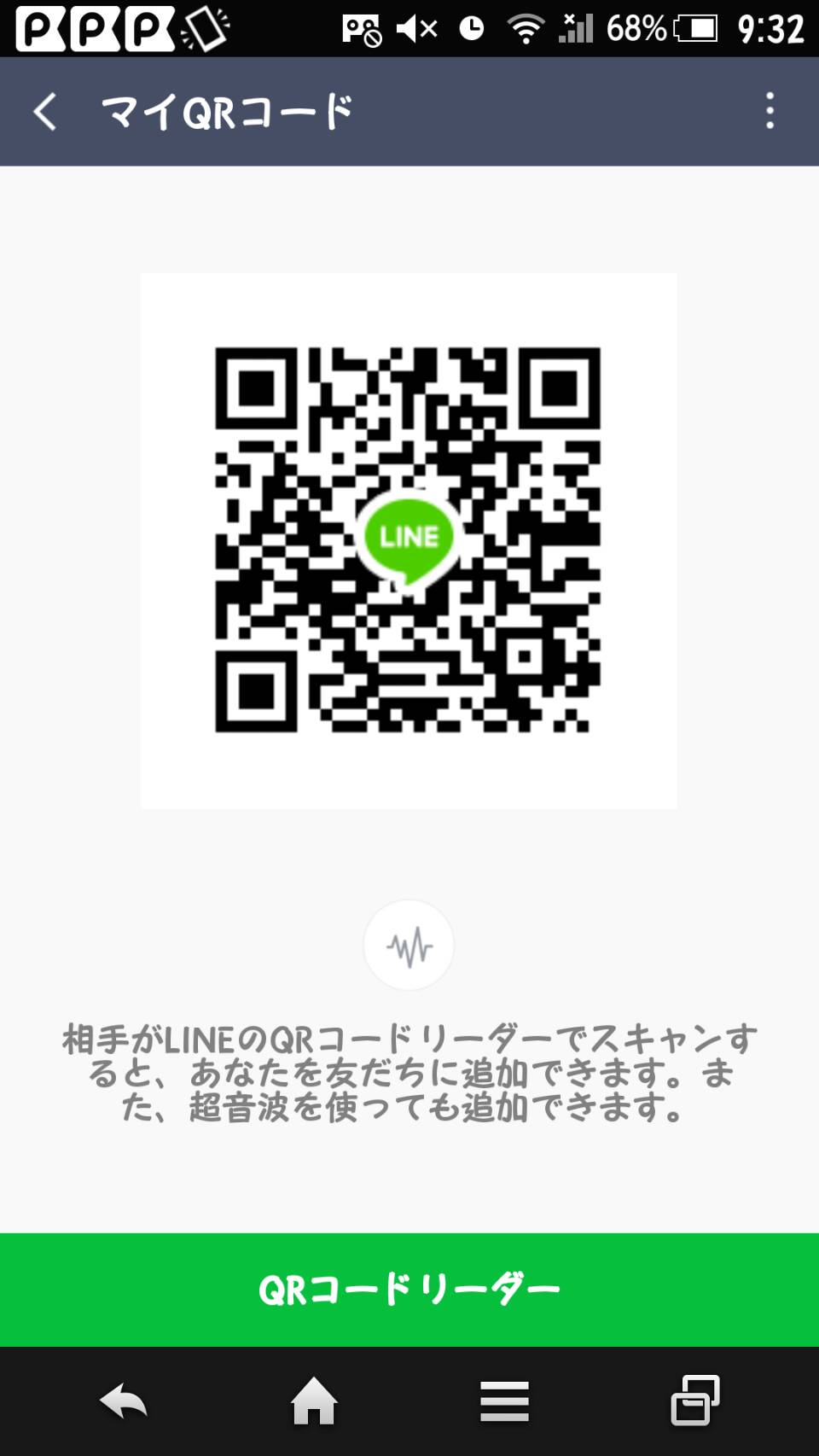Go to the home screen

[x=314, y=1401]
